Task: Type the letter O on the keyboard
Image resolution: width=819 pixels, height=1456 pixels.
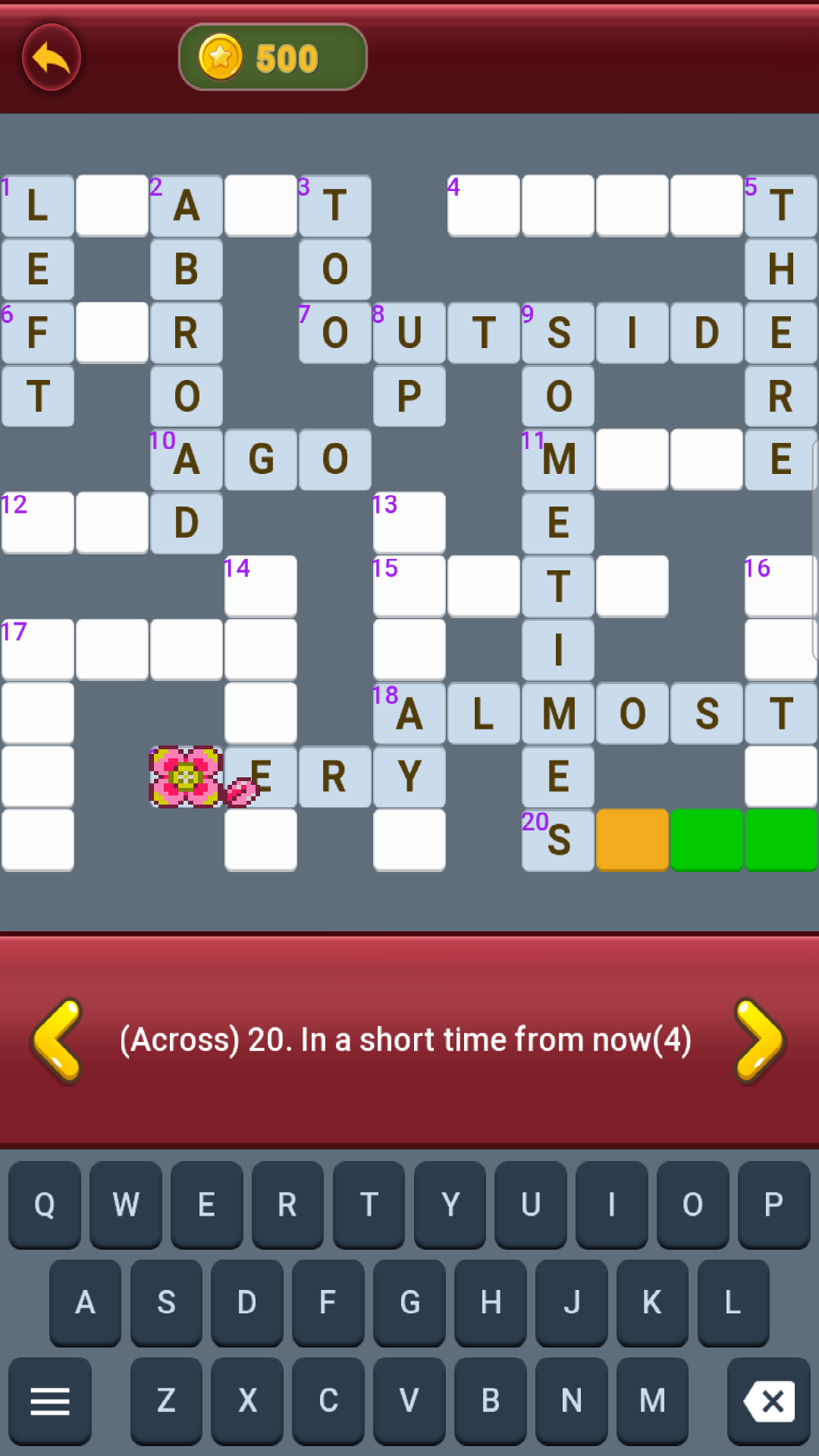Action: coord(693,1204)
